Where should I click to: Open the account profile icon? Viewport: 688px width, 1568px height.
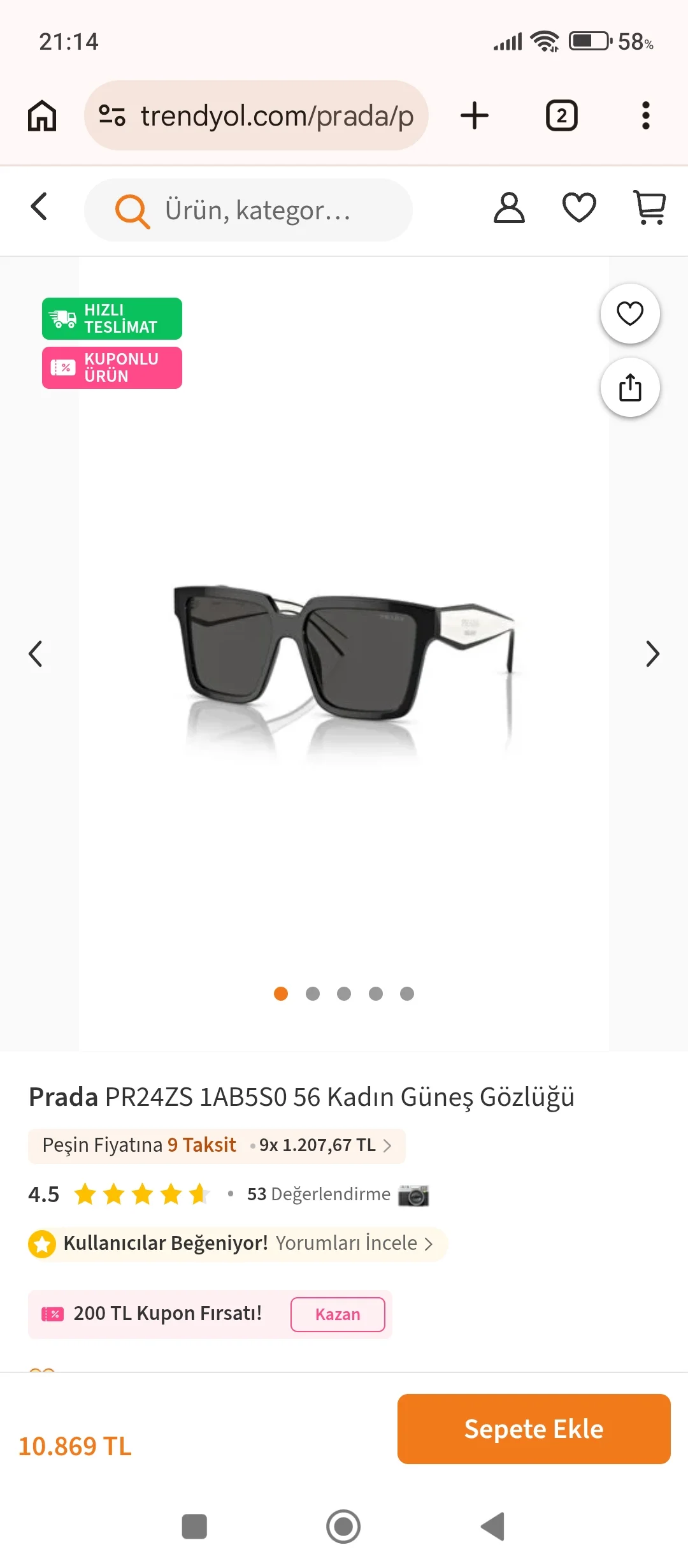point(509,208)
